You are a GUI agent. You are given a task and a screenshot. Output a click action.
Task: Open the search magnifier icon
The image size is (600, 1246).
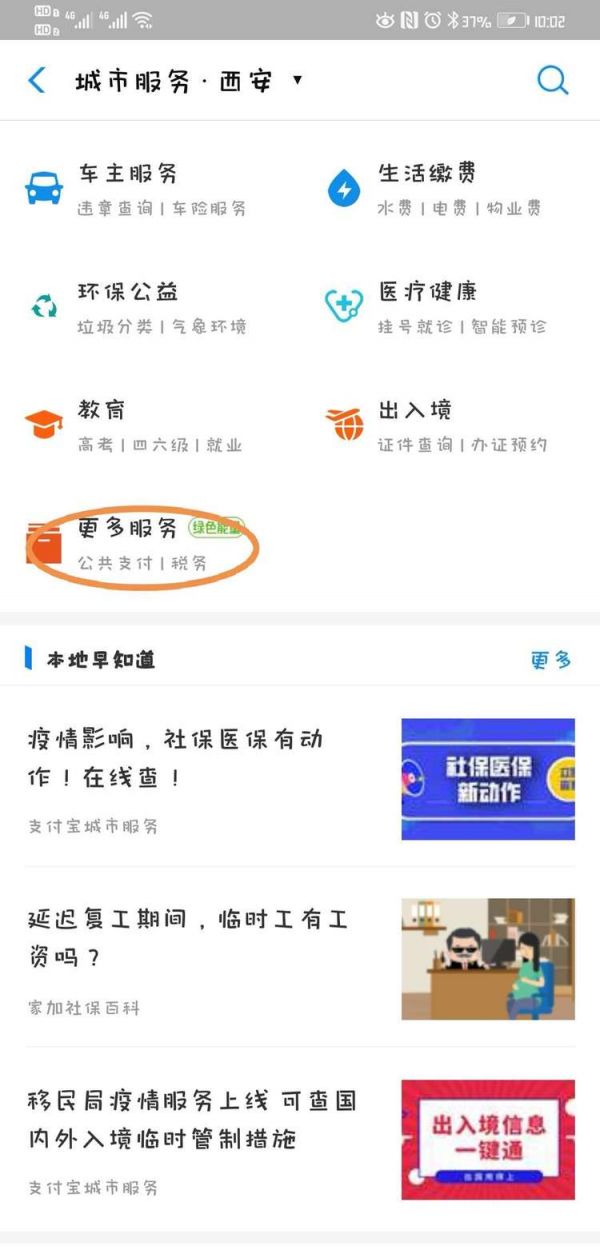pos(552,80)
